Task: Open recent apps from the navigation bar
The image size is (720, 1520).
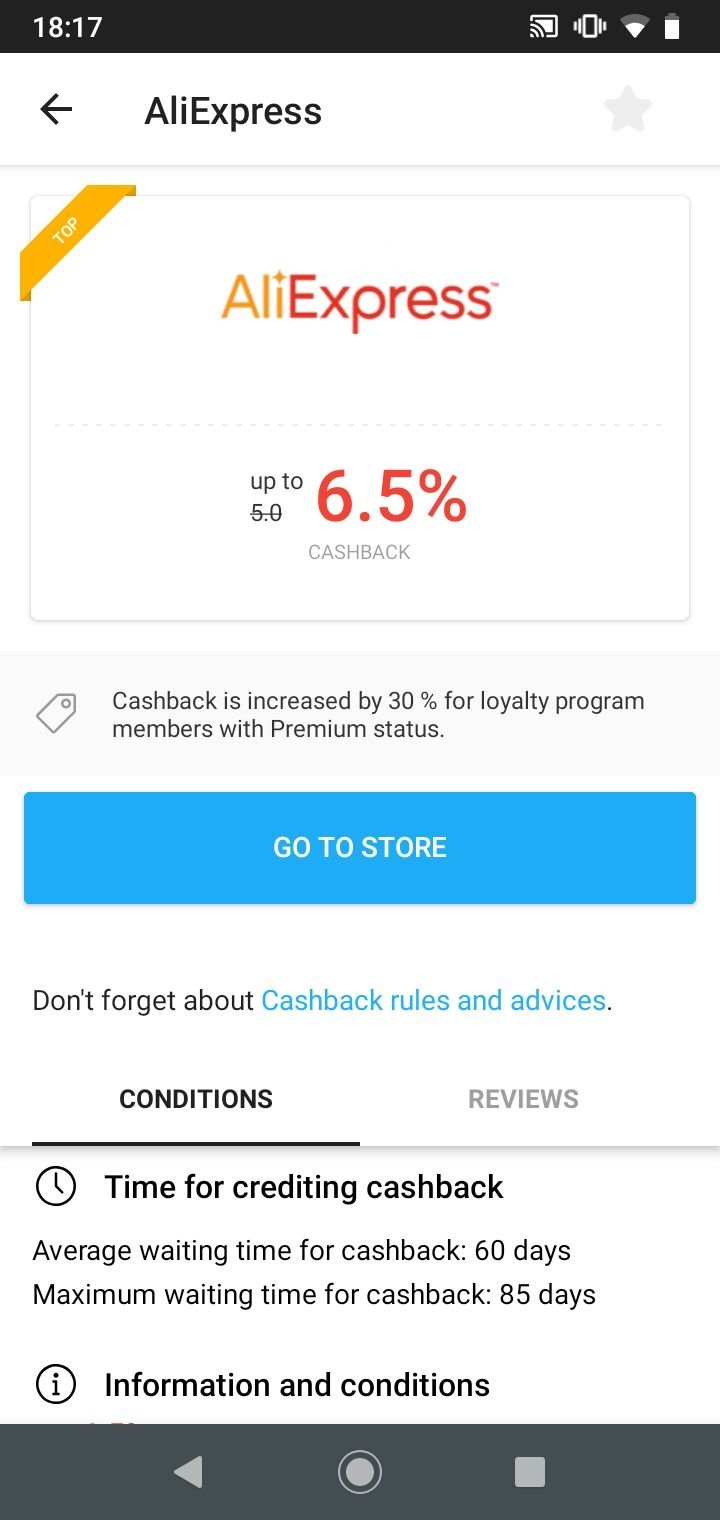Action: 530,1472
